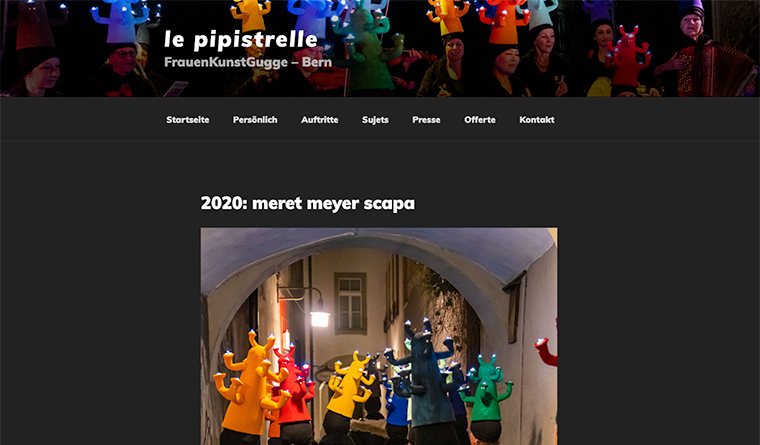The width and height of the screenshot is (760, 445).
Task: Go to the Offerte page
Action: point(480,120)
